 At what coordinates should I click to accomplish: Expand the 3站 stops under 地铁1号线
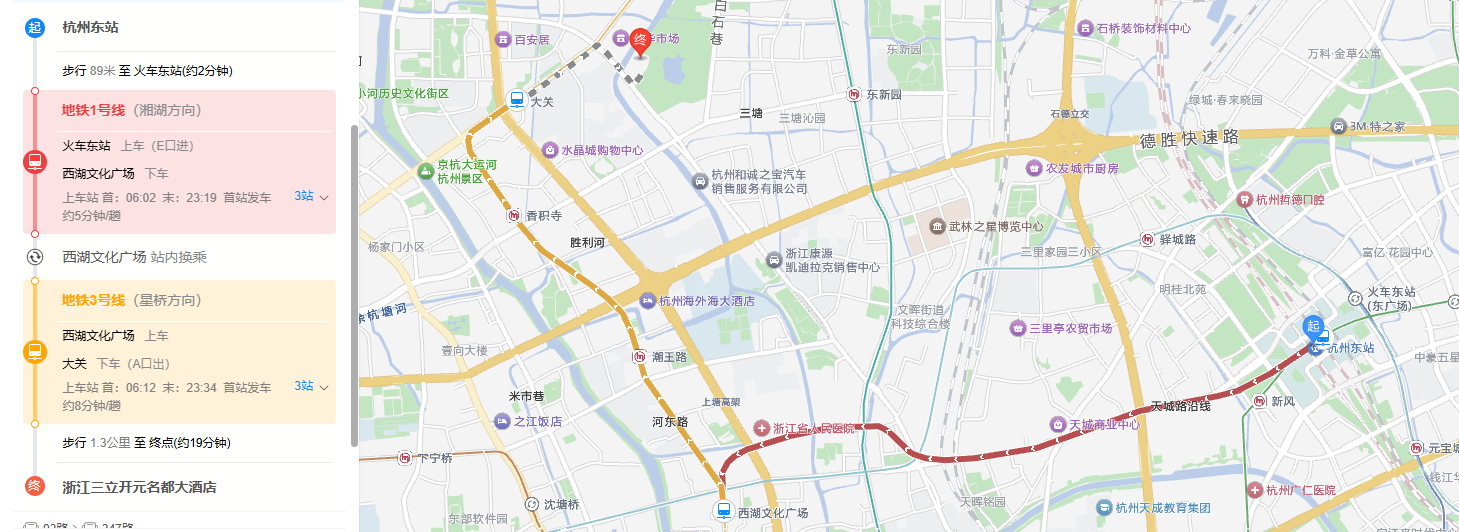(311, 197)
